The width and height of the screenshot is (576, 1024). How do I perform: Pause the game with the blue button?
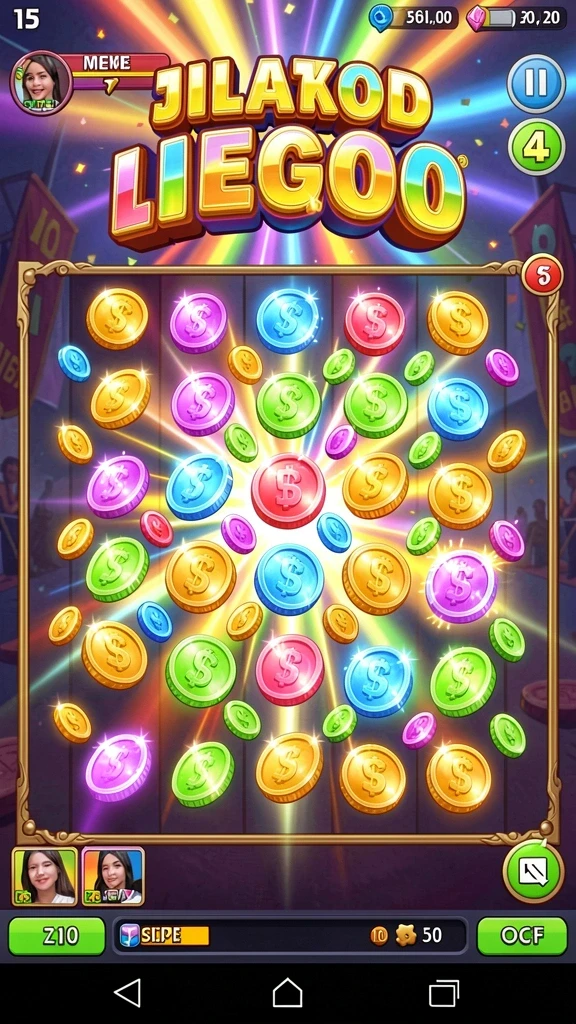point(536,84)
